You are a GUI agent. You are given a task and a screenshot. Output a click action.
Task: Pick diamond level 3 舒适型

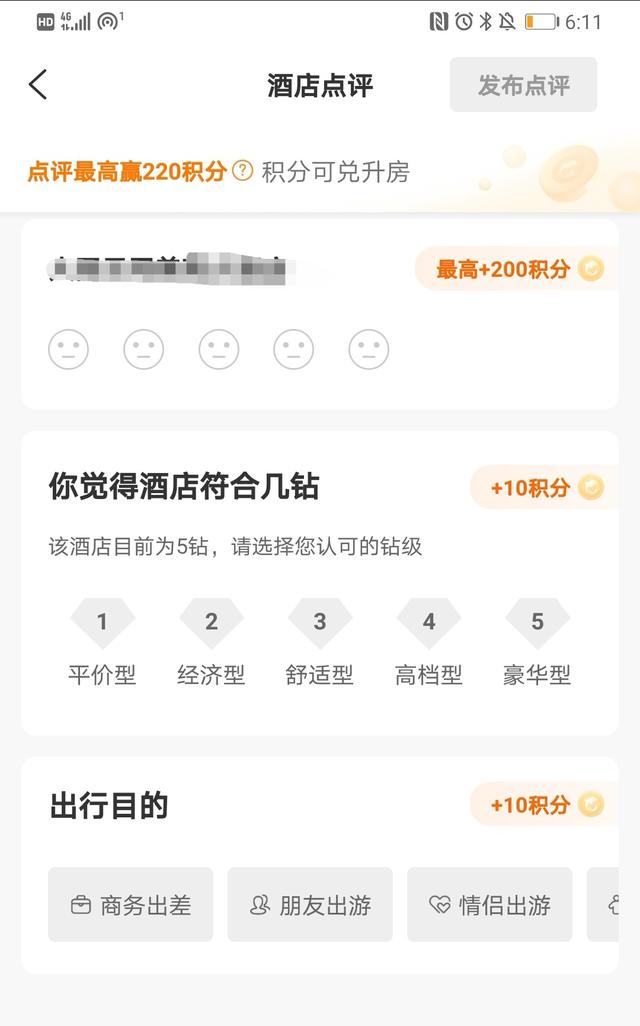coord(320,624)
